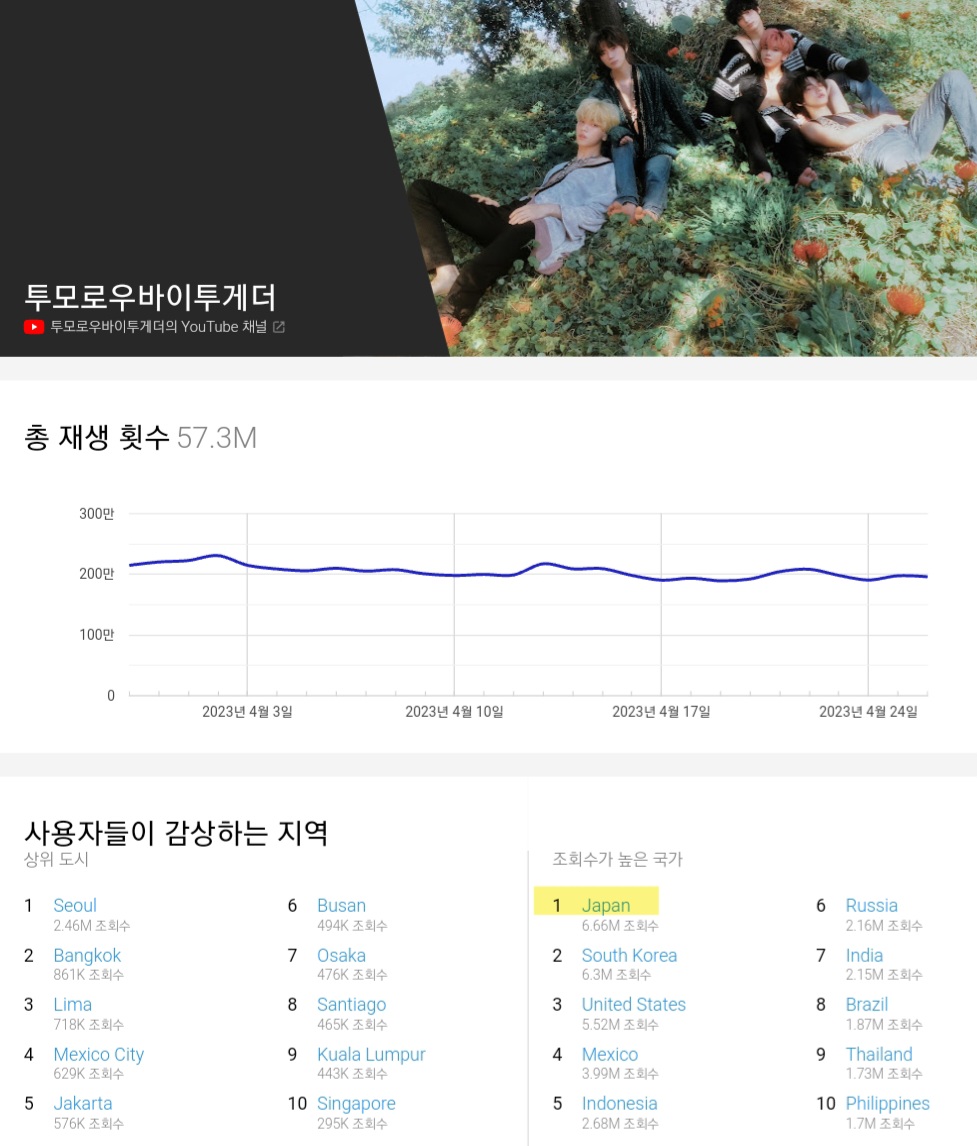Open the Seoul city link
The width and height of the screenshot is (977, 1146).
click(75, 906)
